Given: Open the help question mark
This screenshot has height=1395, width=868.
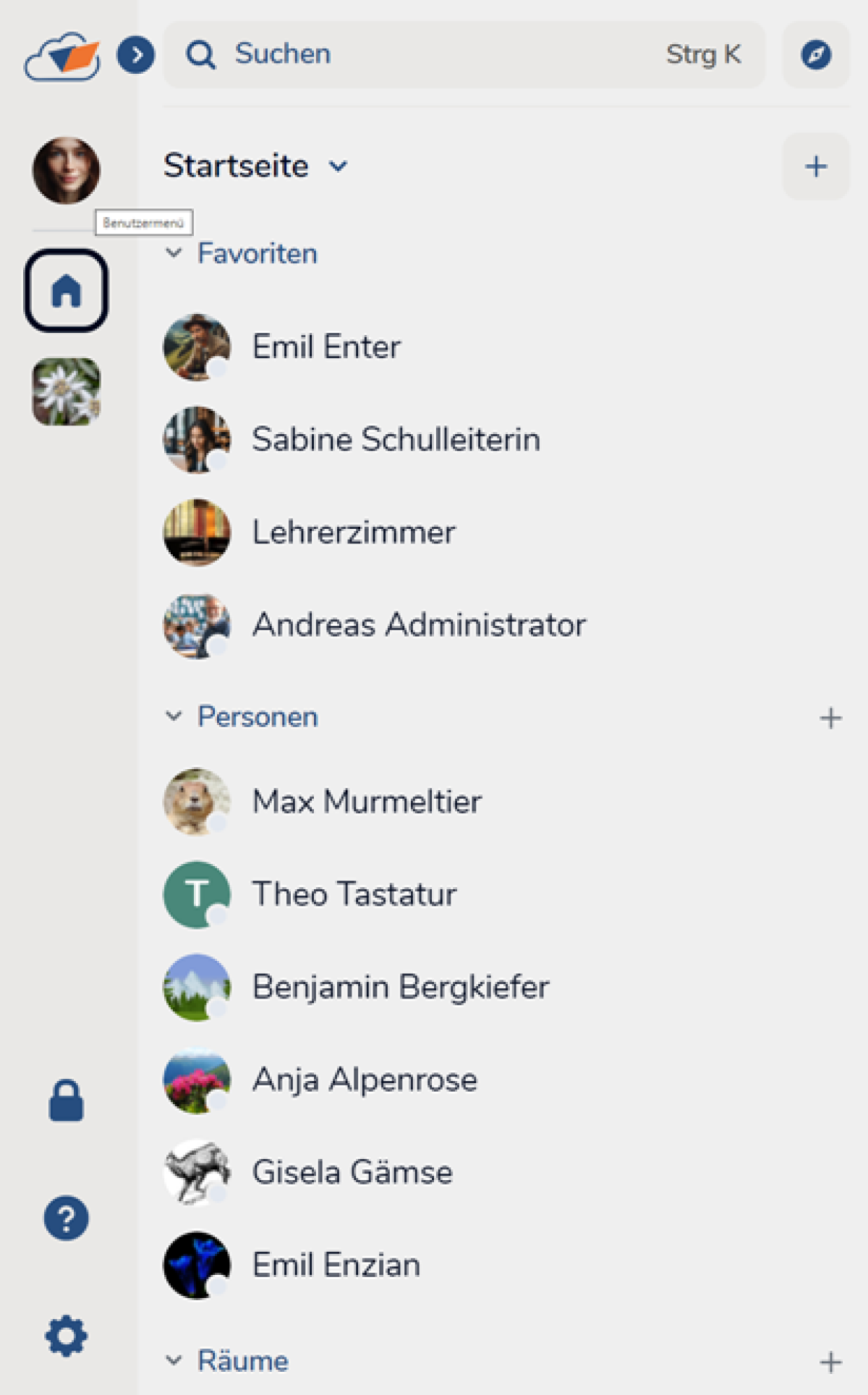Looking at the screenshot, I should 67,1218.
